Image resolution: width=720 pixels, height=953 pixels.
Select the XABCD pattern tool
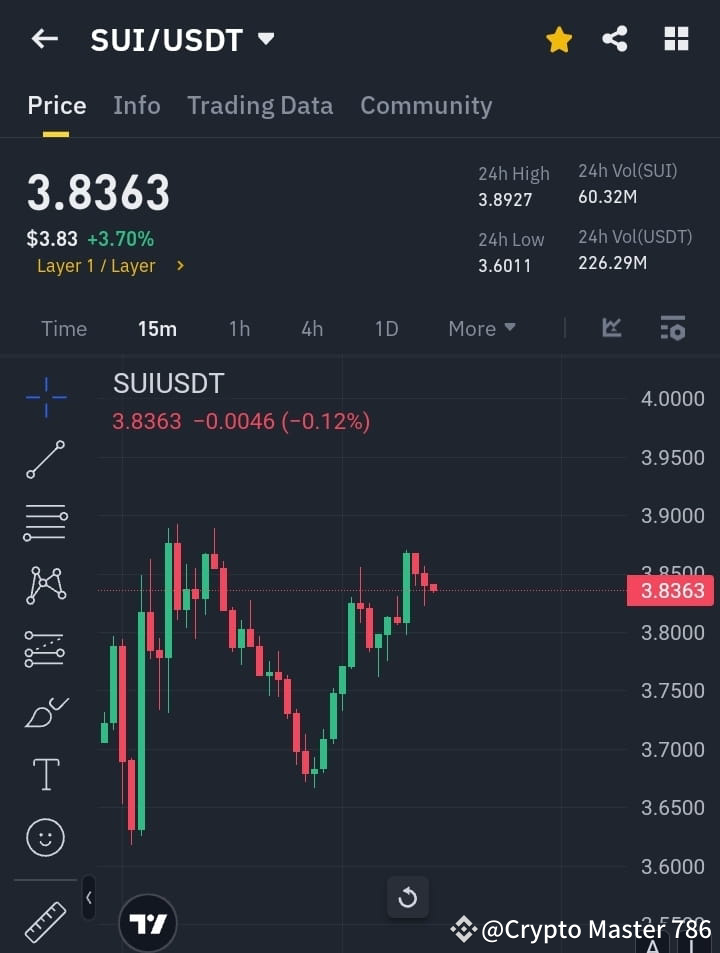pos(45,586)
